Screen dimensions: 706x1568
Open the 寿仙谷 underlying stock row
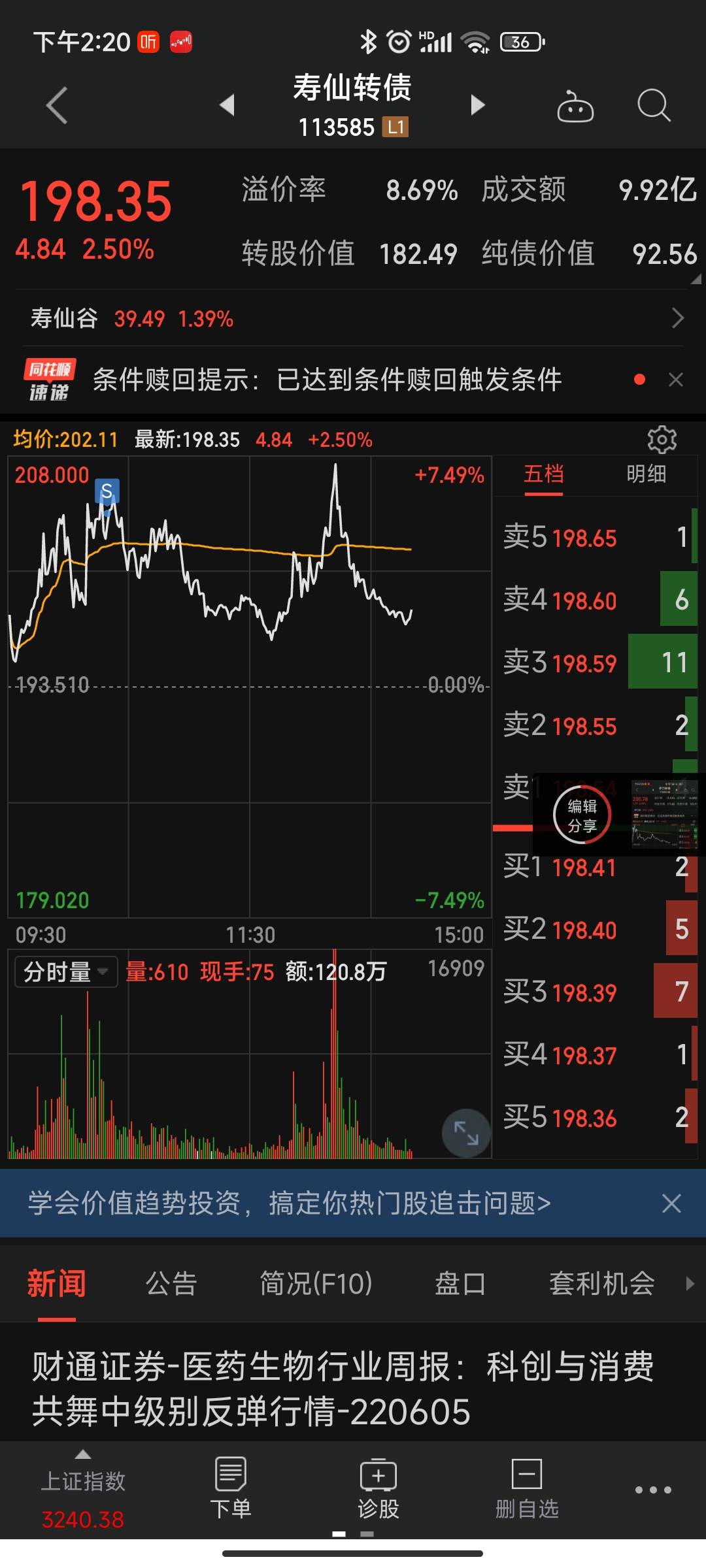click(x=353, y=319)
